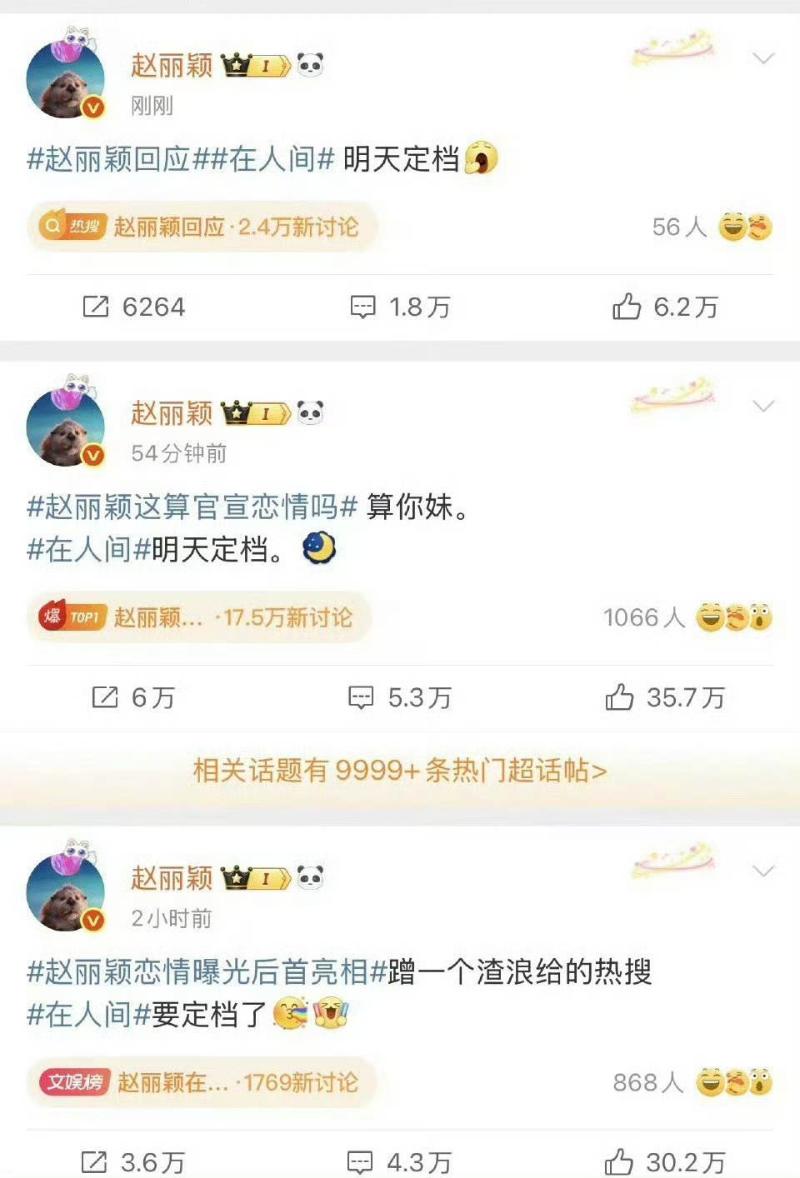The image size is (800, 1178).
Task: Expand the chevron menu on the 刚刚 post
Action: pyautogui.click(x=763, y=59)
